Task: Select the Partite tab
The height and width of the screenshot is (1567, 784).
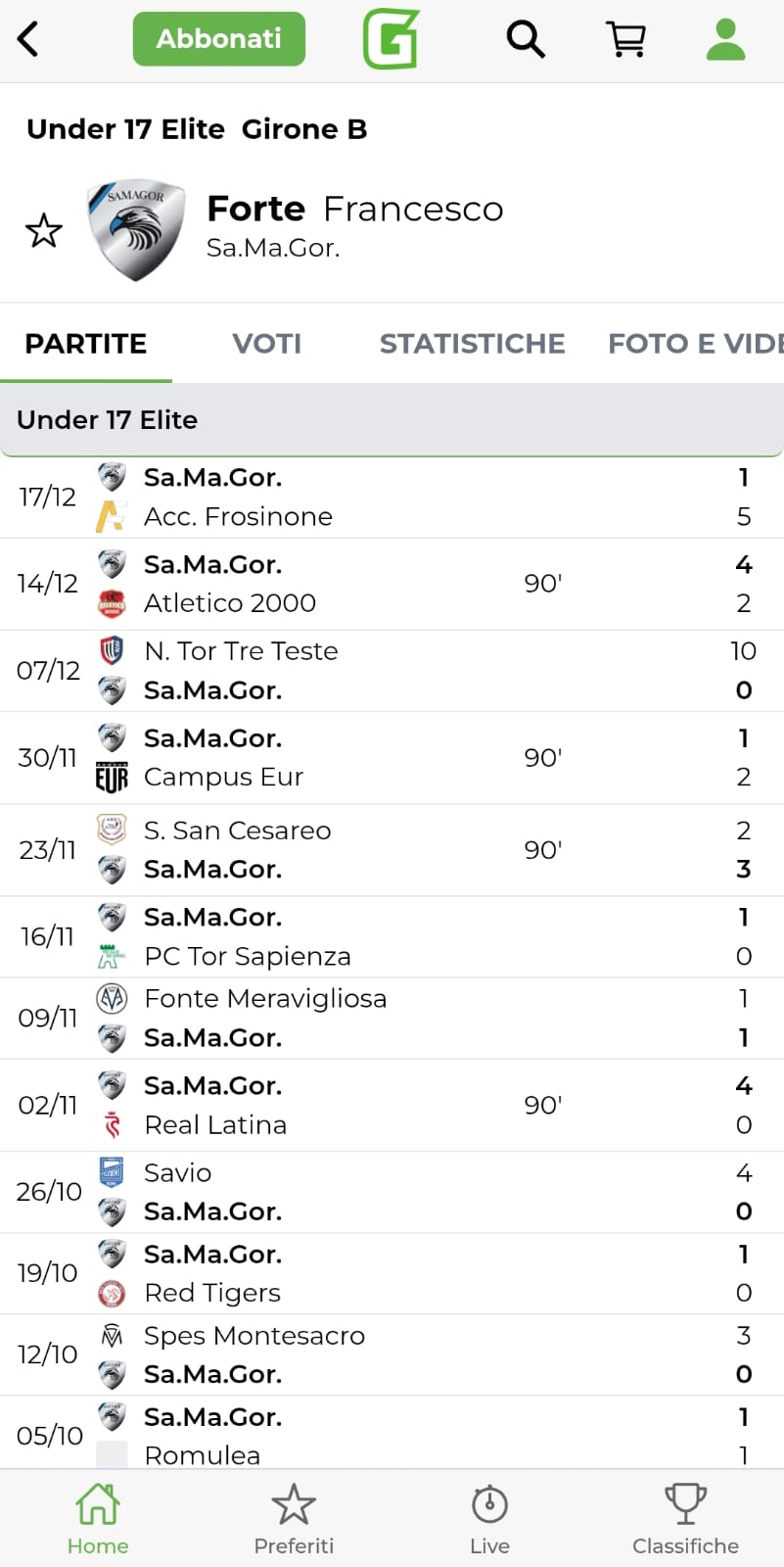Action: coord(86,344)
